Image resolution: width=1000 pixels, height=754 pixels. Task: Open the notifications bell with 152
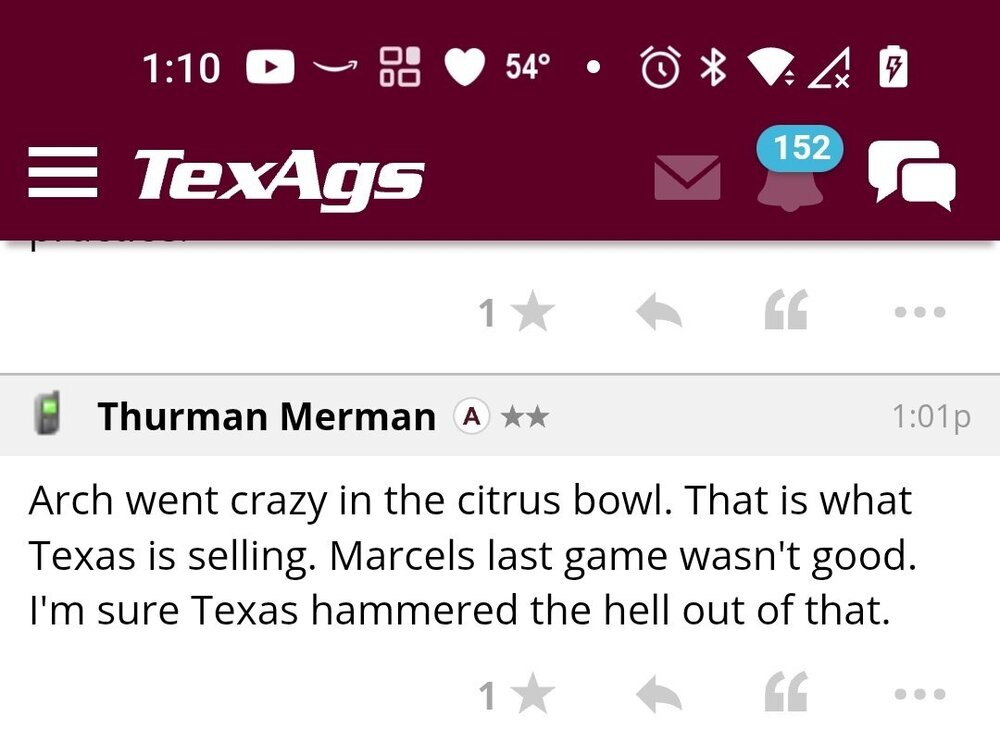[790, 177]
